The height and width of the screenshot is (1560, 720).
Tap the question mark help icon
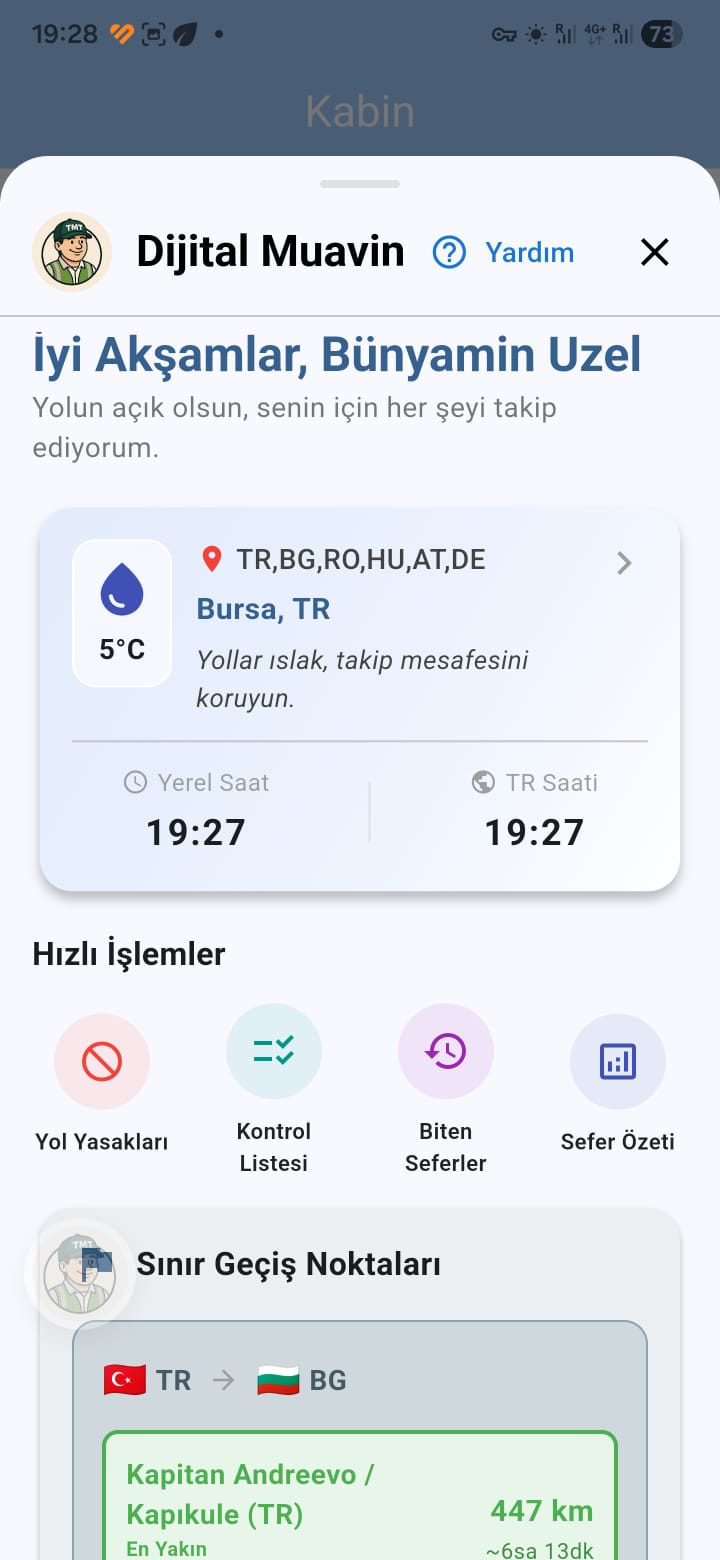[451, 252]
